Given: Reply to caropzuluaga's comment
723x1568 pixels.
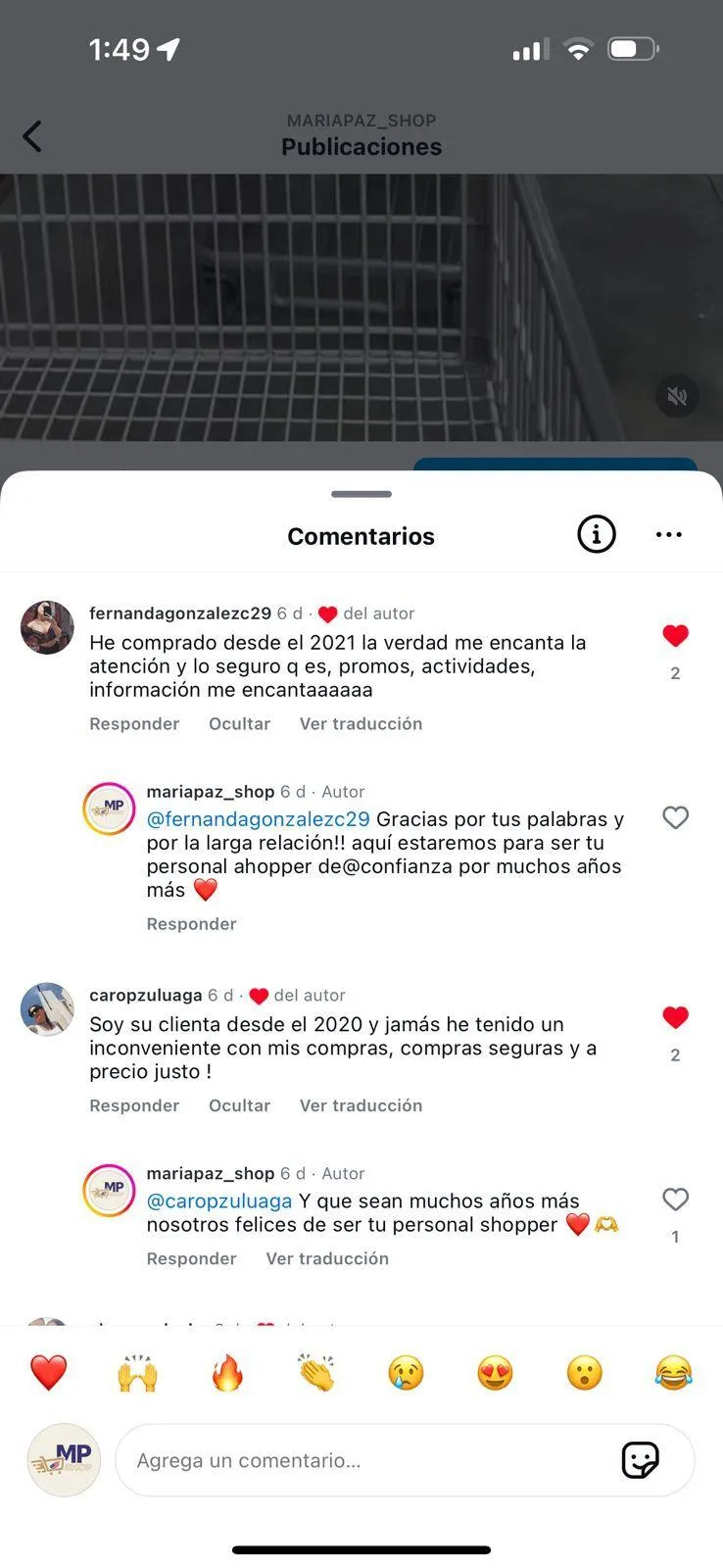Looking at the screenshot, I should [134, 1105].
